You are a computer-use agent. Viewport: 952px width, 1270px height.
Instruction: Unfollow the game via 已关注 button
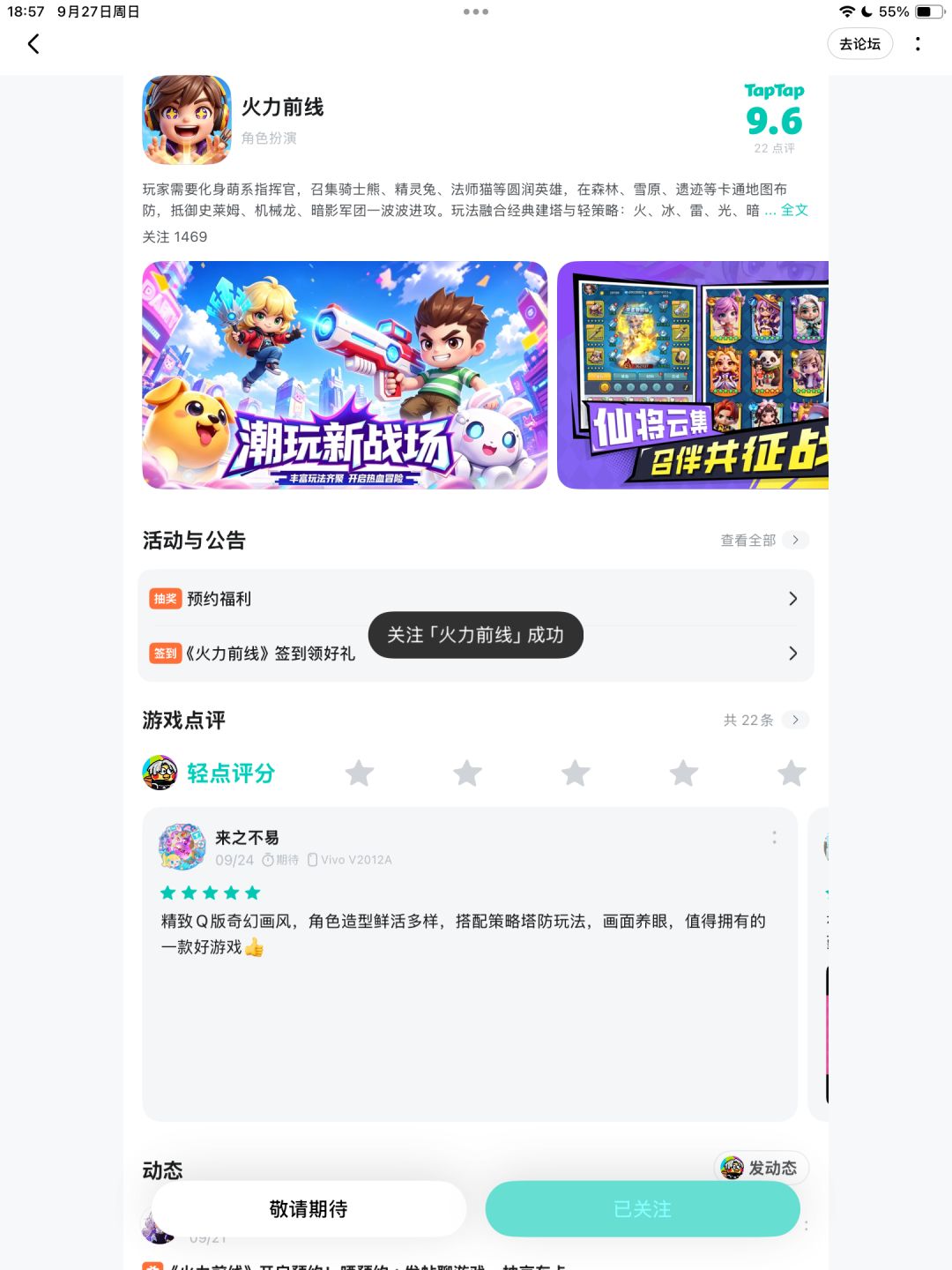point(643,1209)
